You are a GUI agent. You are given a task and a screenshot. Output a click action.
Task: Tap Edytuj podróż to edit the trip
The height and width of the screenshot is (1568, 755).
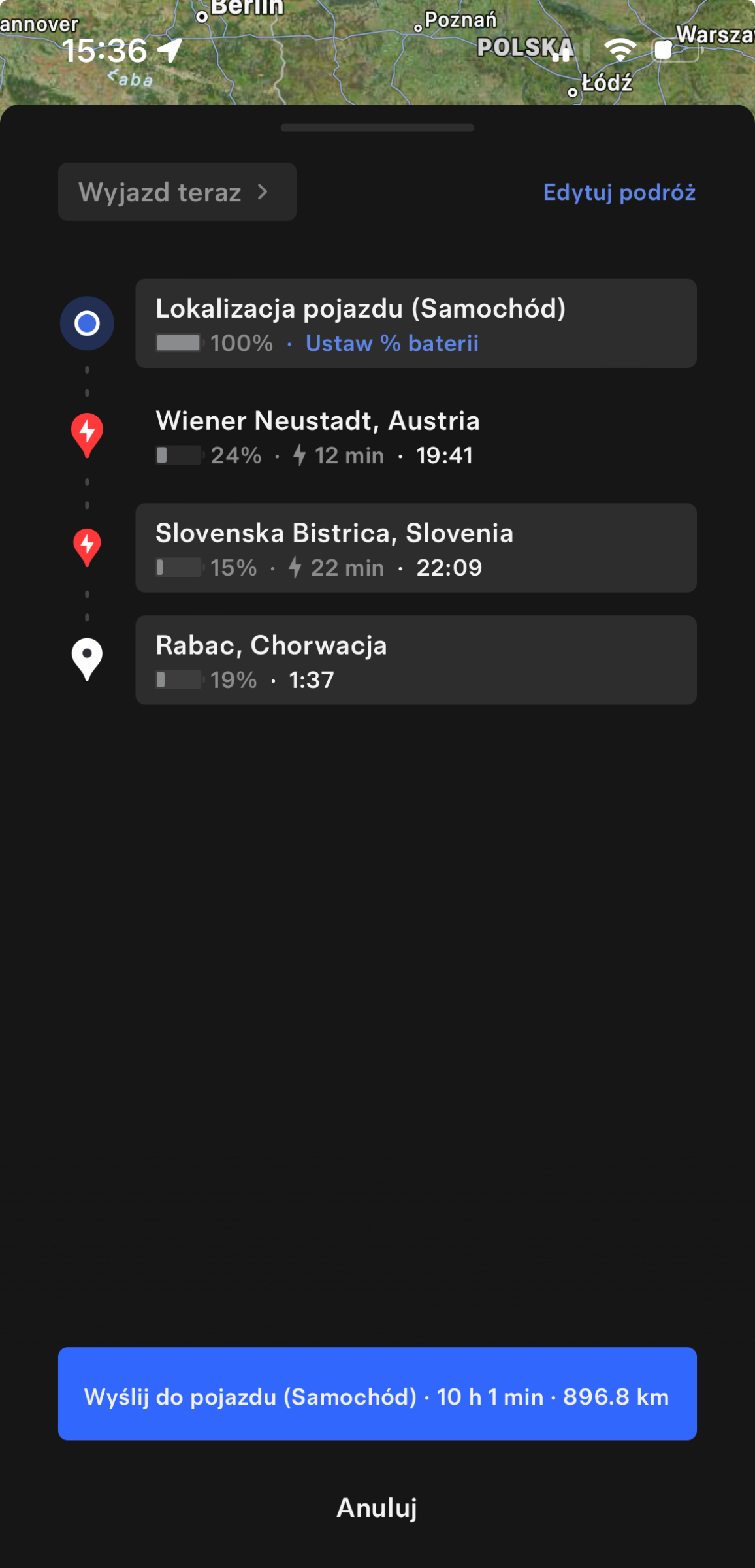pos(619,192)
